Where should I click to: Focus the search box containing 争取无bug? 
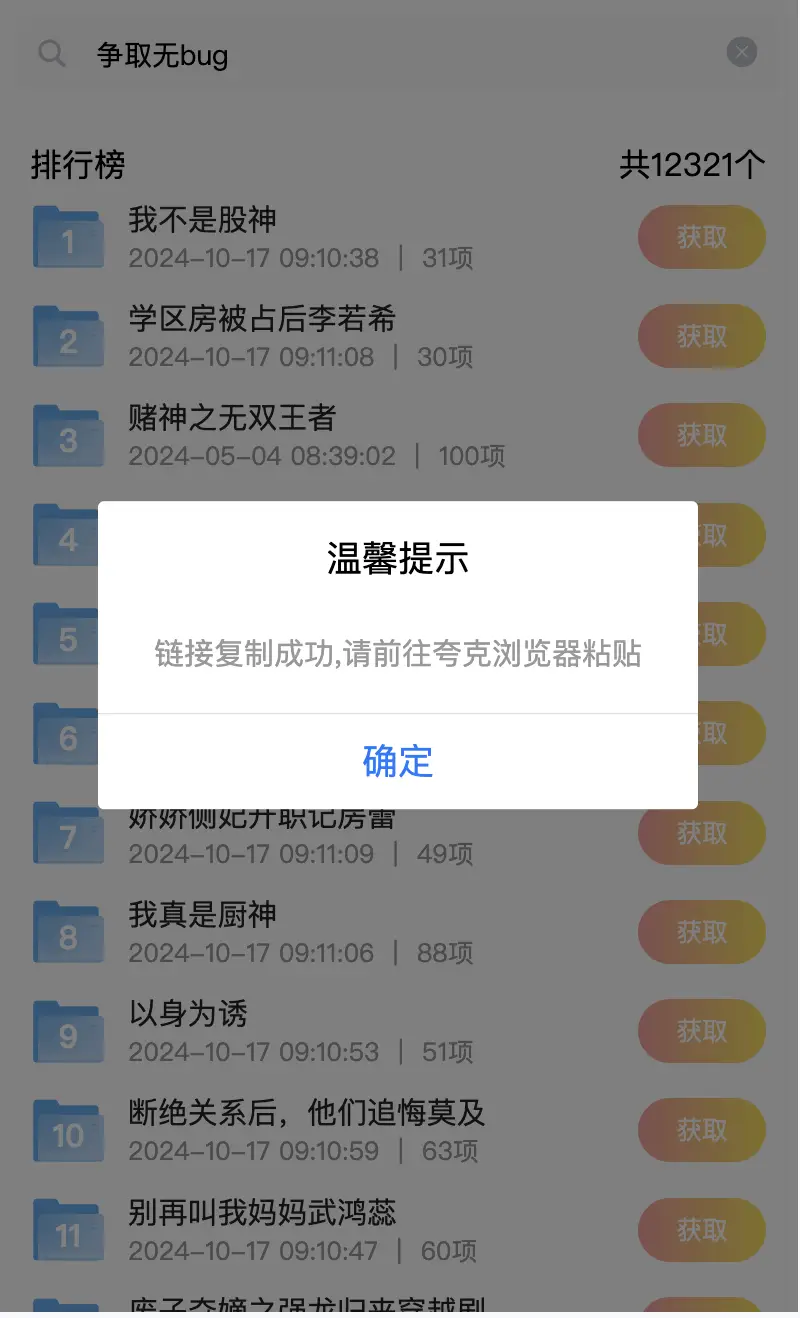[398, 54]
